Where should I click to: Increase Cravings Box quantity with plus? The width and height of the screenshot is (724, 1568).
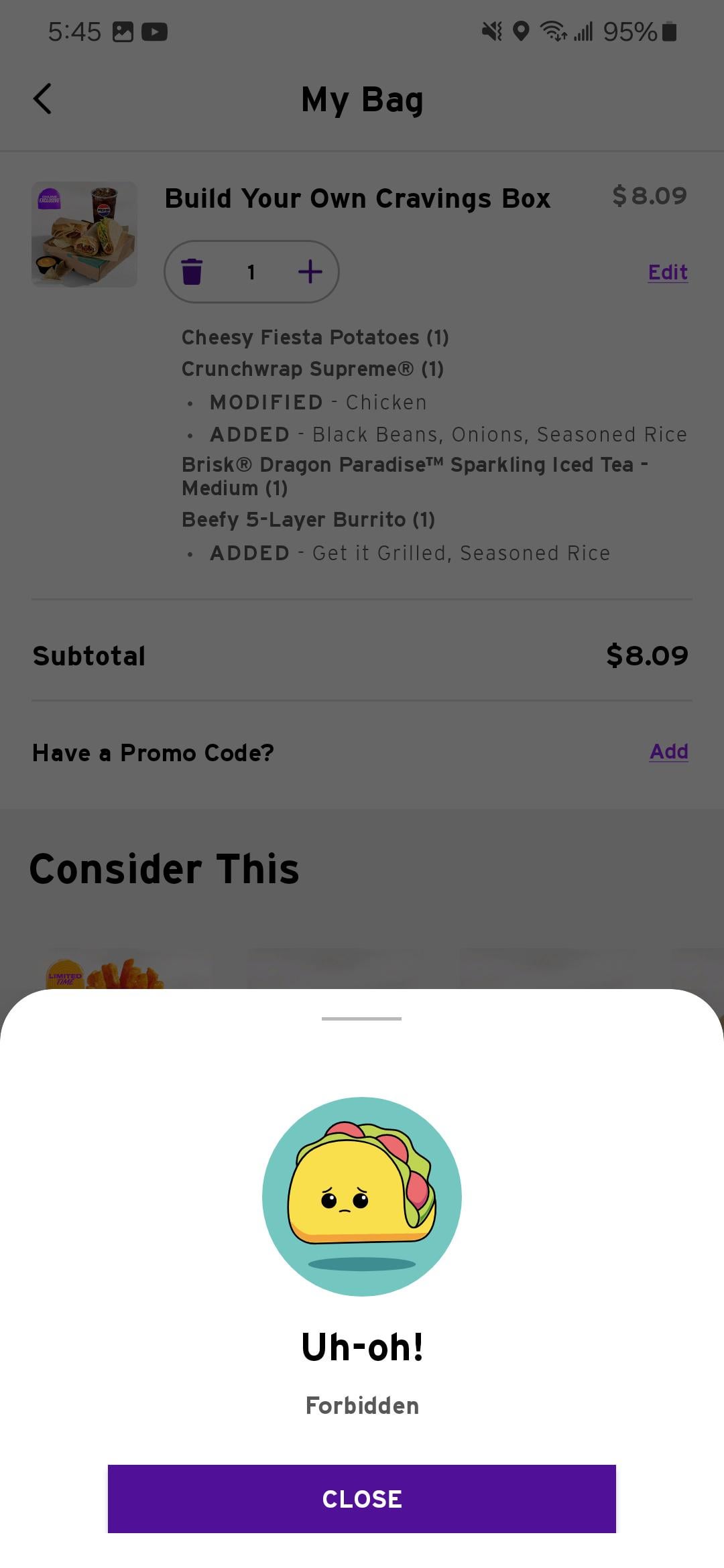[310, 272]
